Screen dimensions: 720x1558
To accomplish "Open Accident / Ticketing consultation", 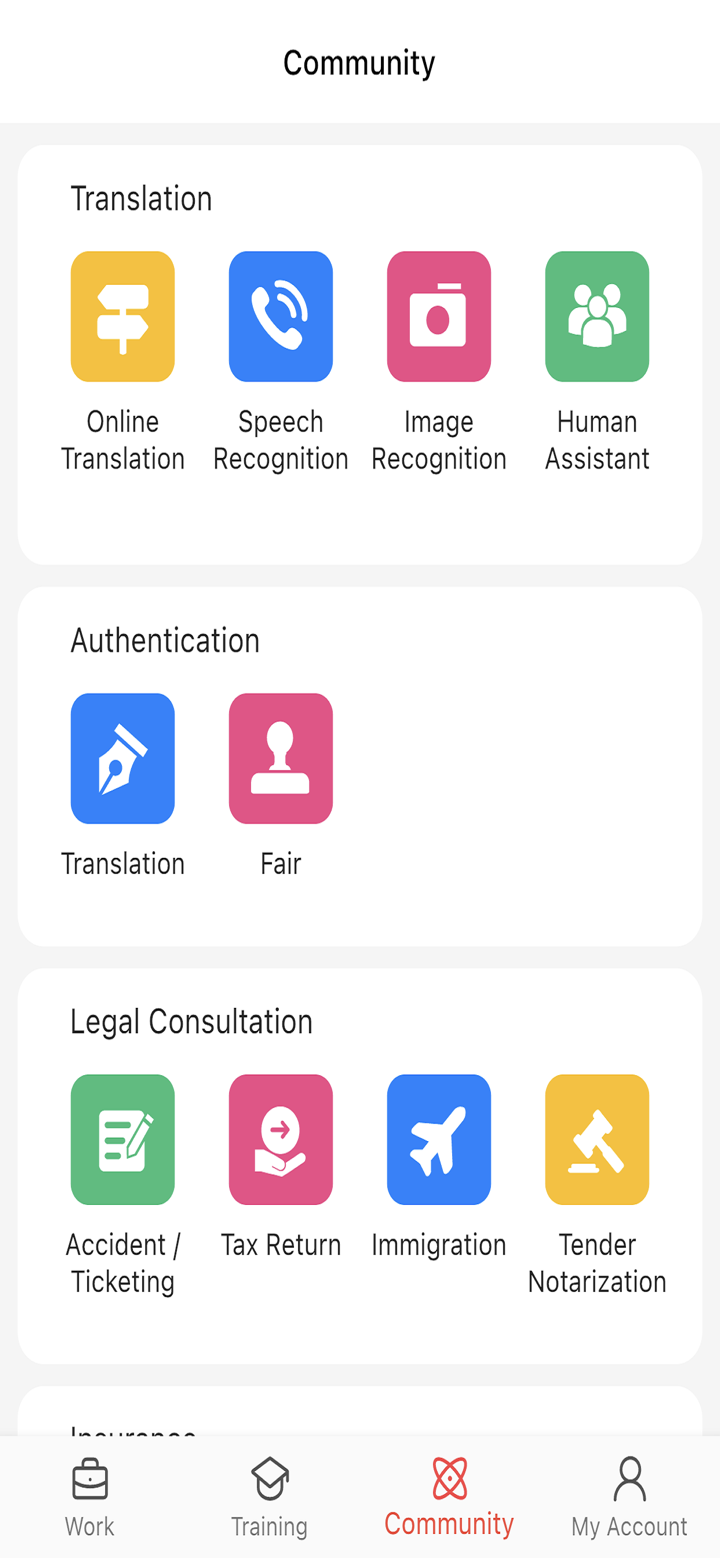I will (x=122, y=1140).
